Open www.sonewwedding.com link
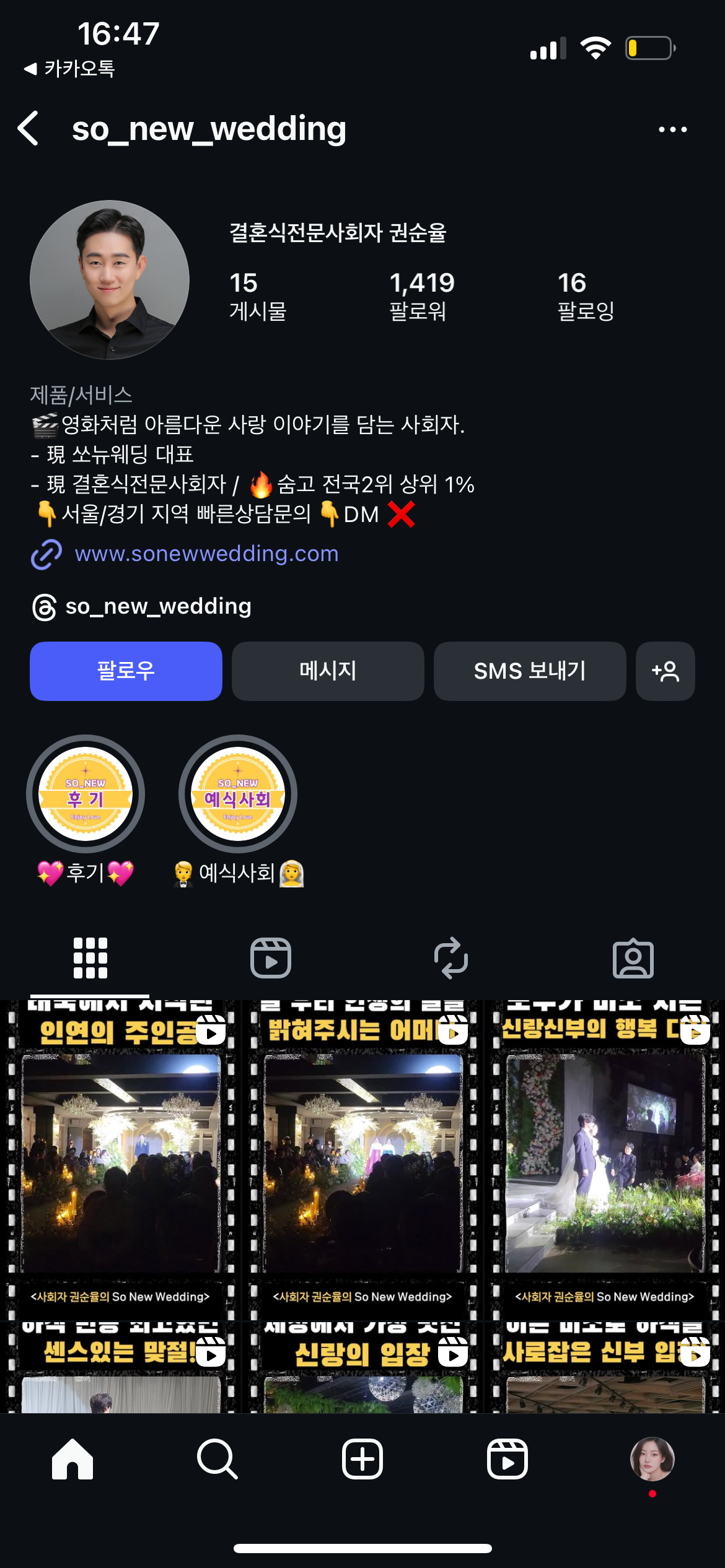 206,554
